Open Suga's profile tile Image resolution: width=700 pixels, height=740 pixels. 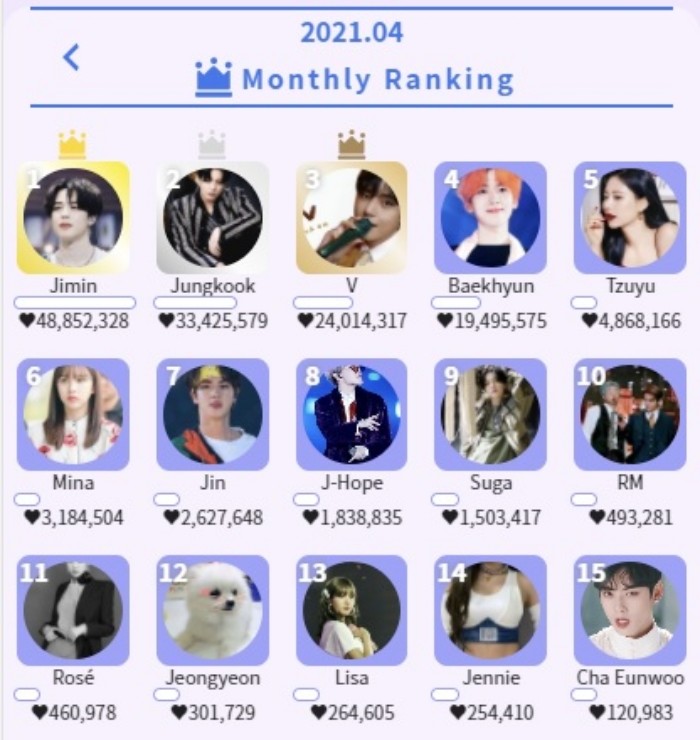[490, 414]
